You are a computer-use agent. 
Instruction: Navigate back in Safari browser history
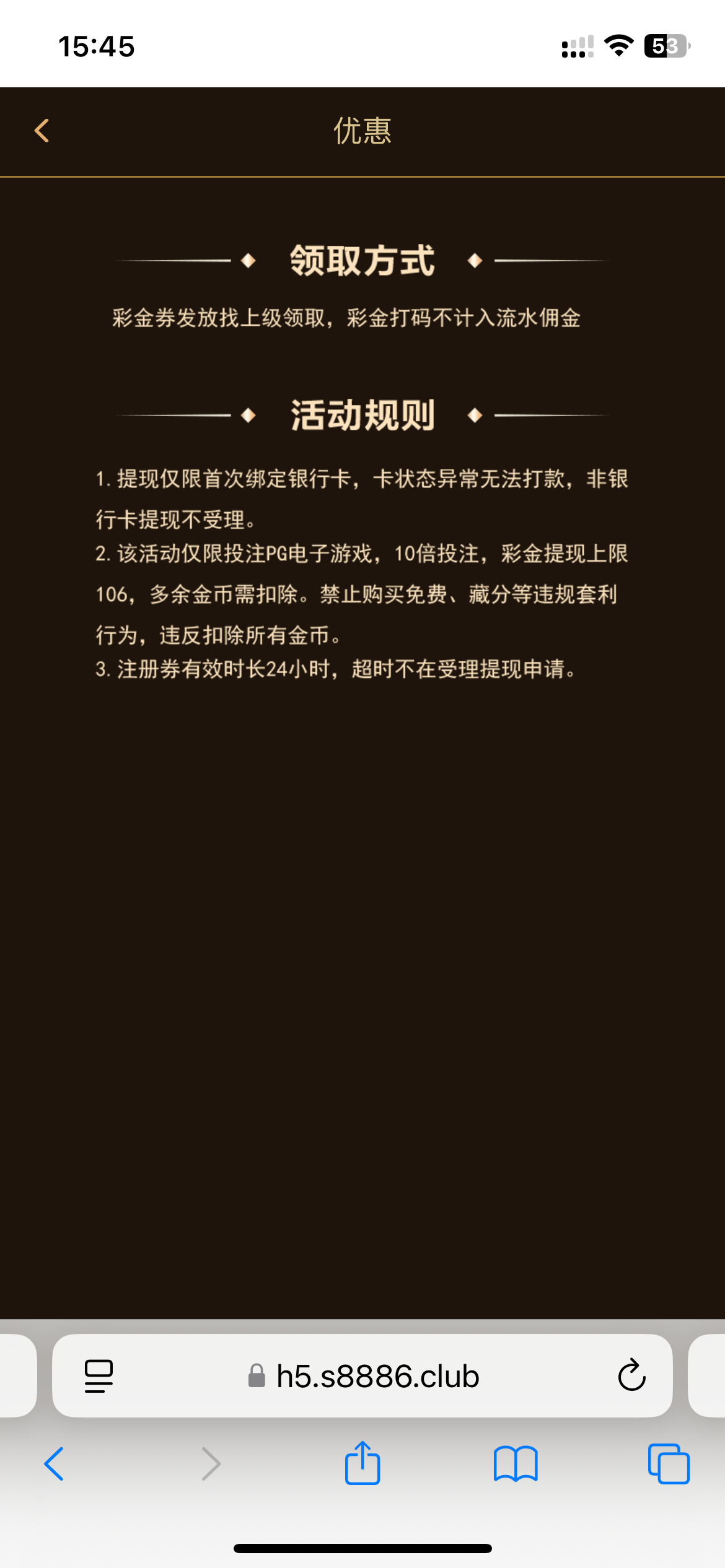(x=55, y=1464)
